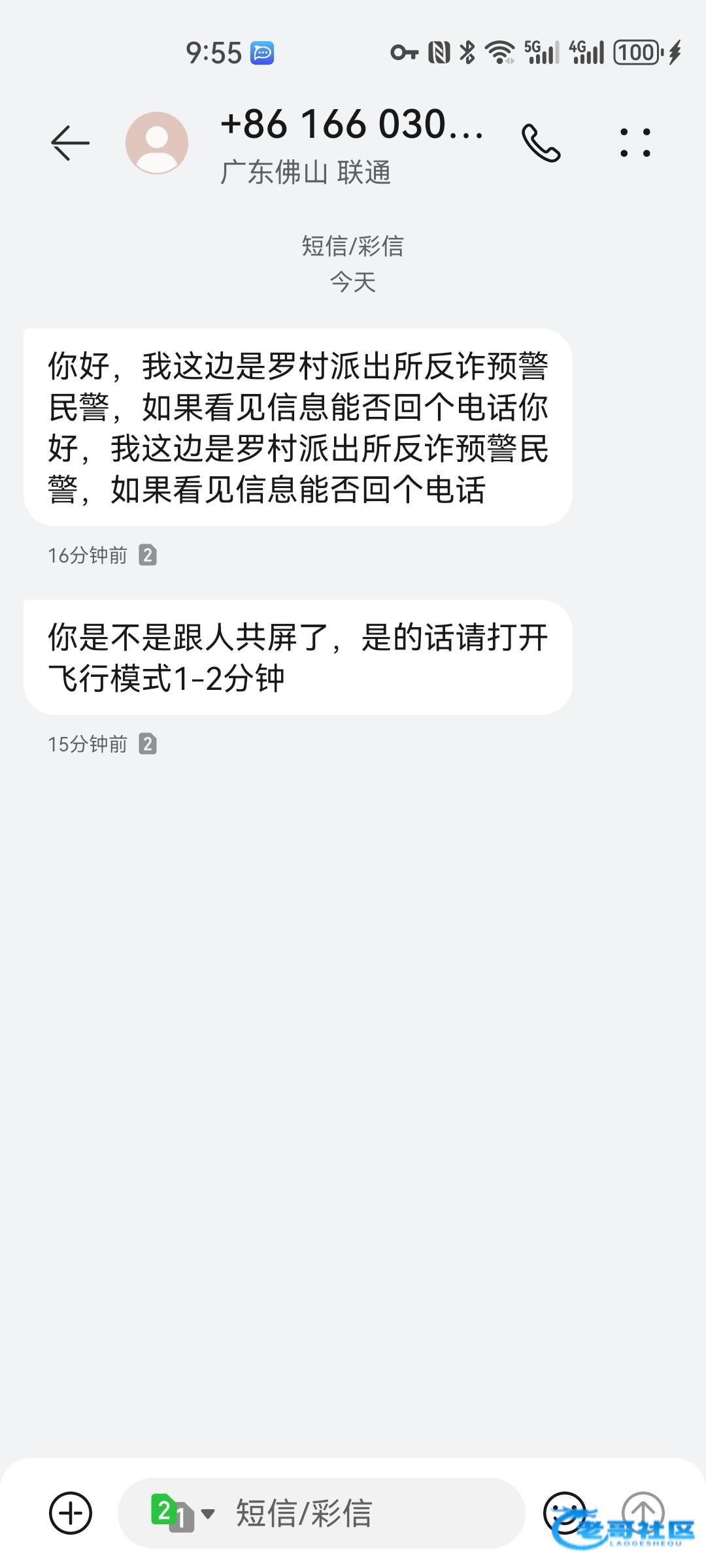Call the +86 166 030 number
This screenshot has width=706, height=1568.
coord(541,142)
